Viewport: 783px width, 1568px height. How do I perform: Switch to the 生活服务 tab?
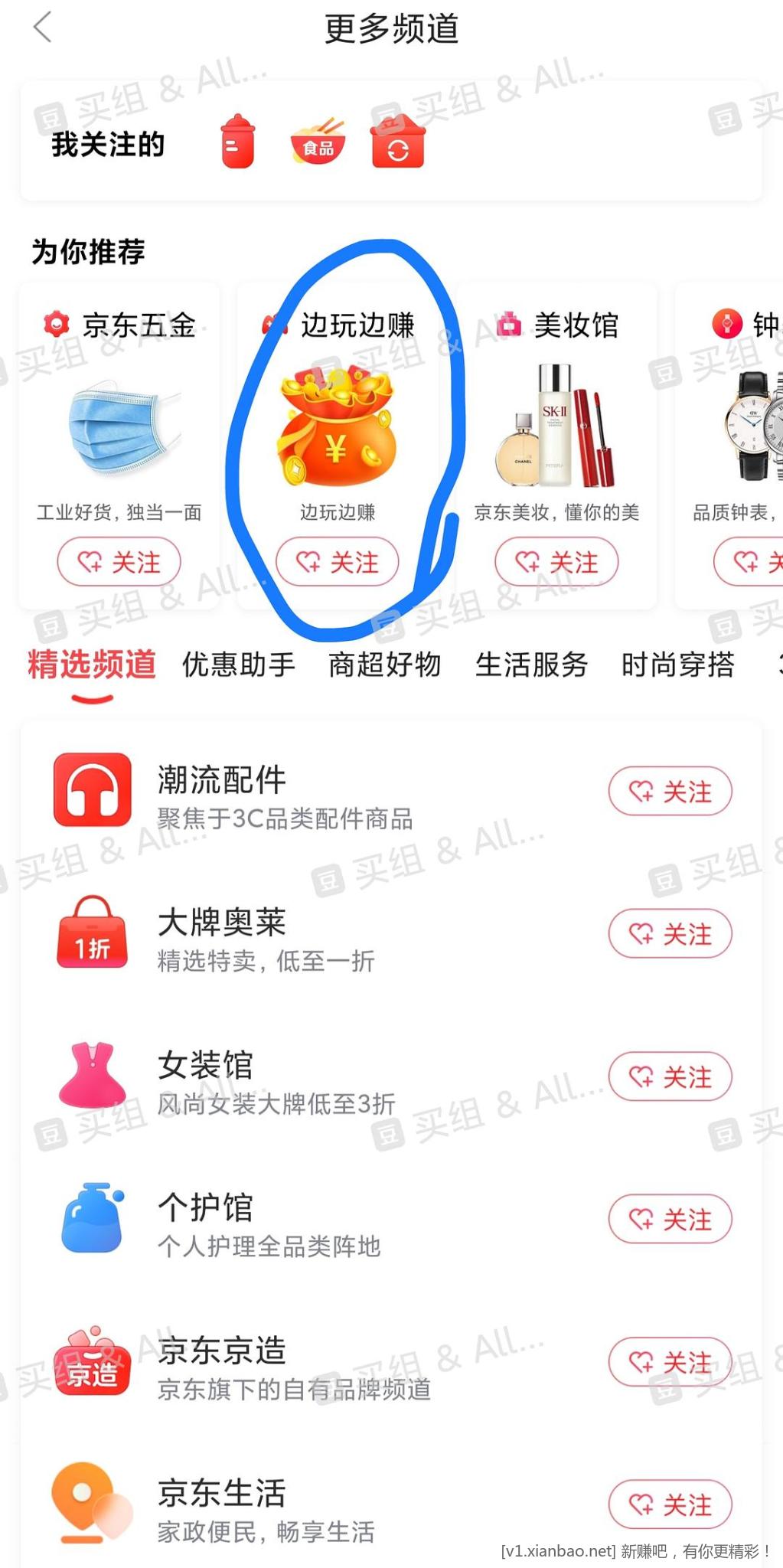coord(531,665)
